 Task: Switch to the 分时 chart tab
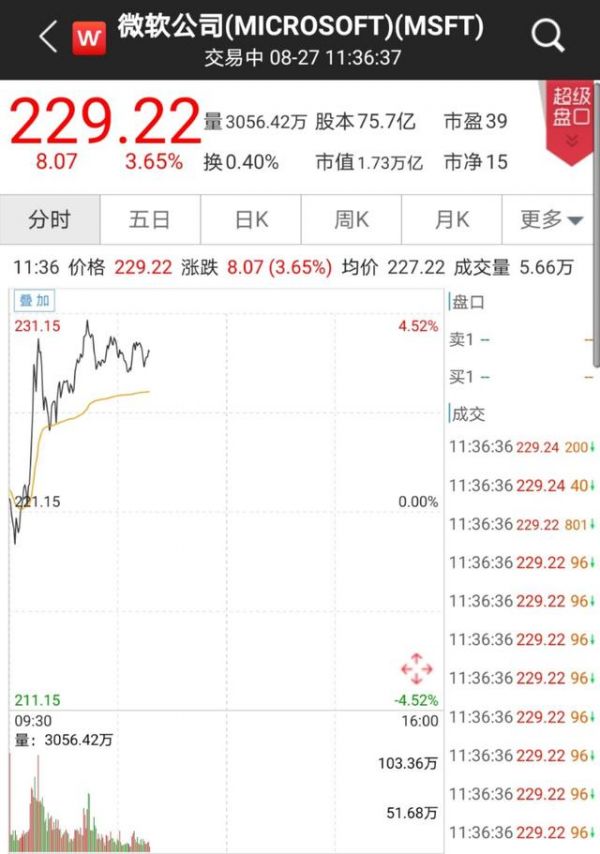[x=50, y=220]
